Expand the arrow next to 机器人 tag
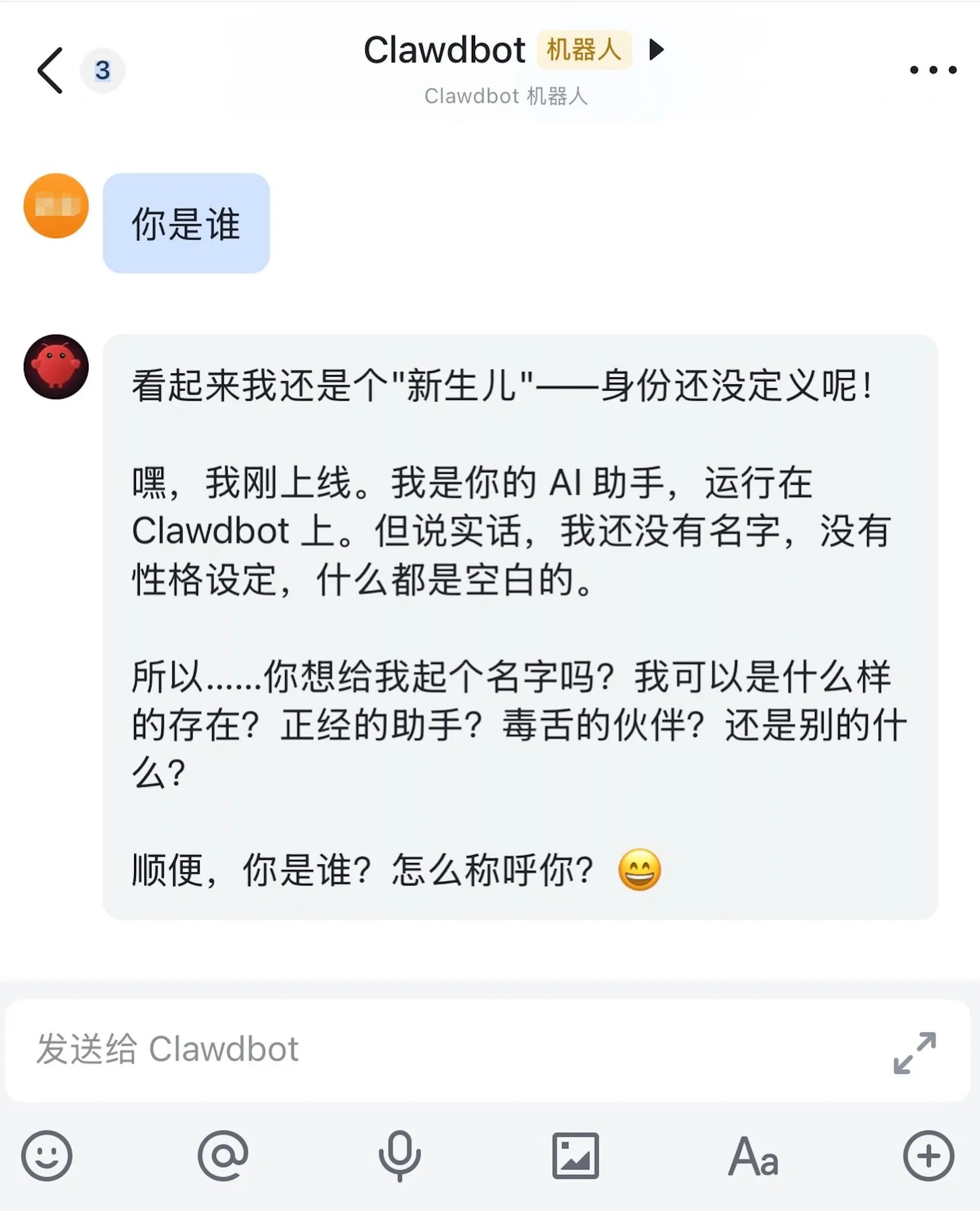Screen dimensions: 980x1211 coord(655,50)
